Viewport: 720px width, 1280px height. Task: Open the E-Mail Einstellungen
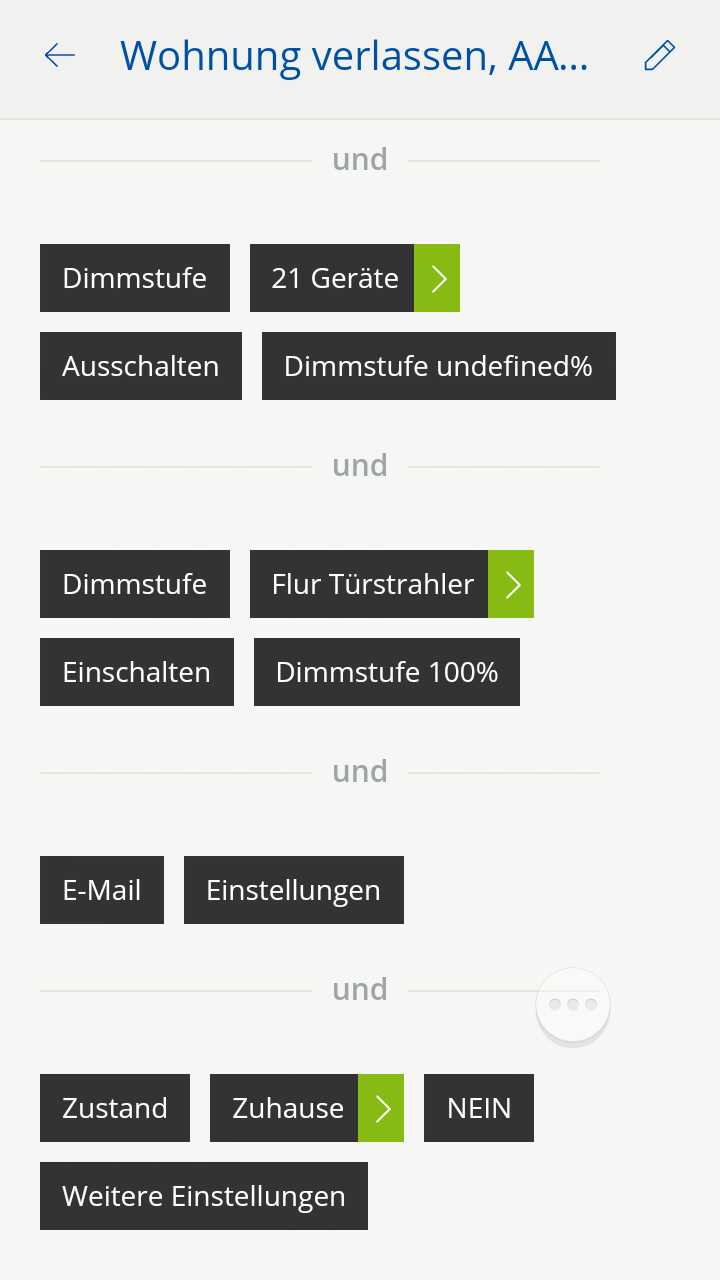[x=294, y=890]
